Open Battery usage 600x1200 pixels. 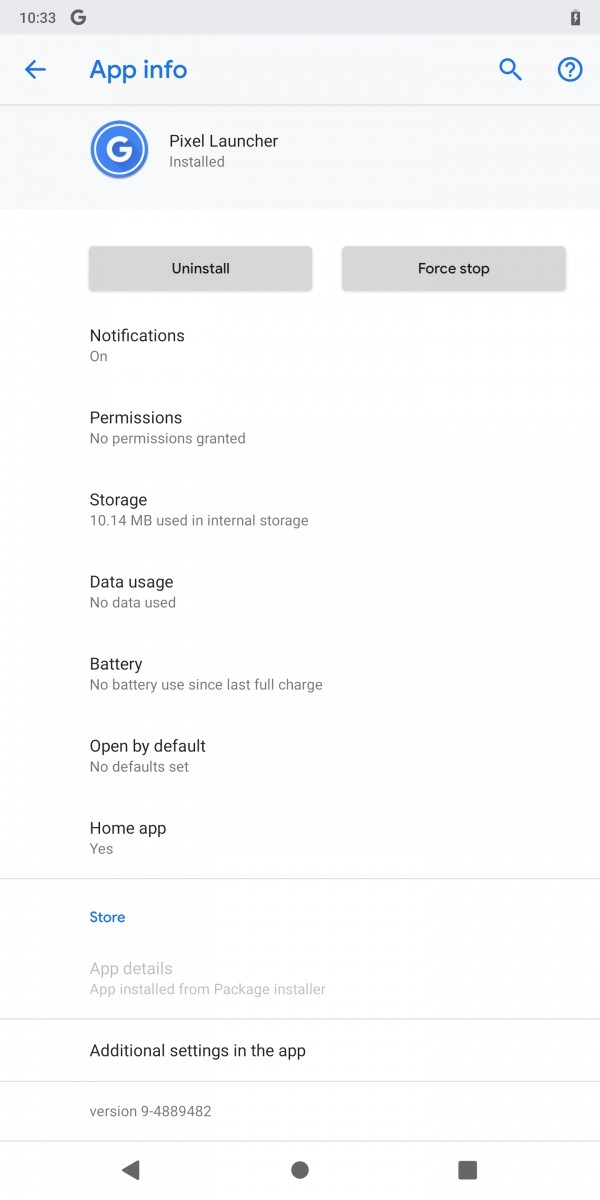300,673
